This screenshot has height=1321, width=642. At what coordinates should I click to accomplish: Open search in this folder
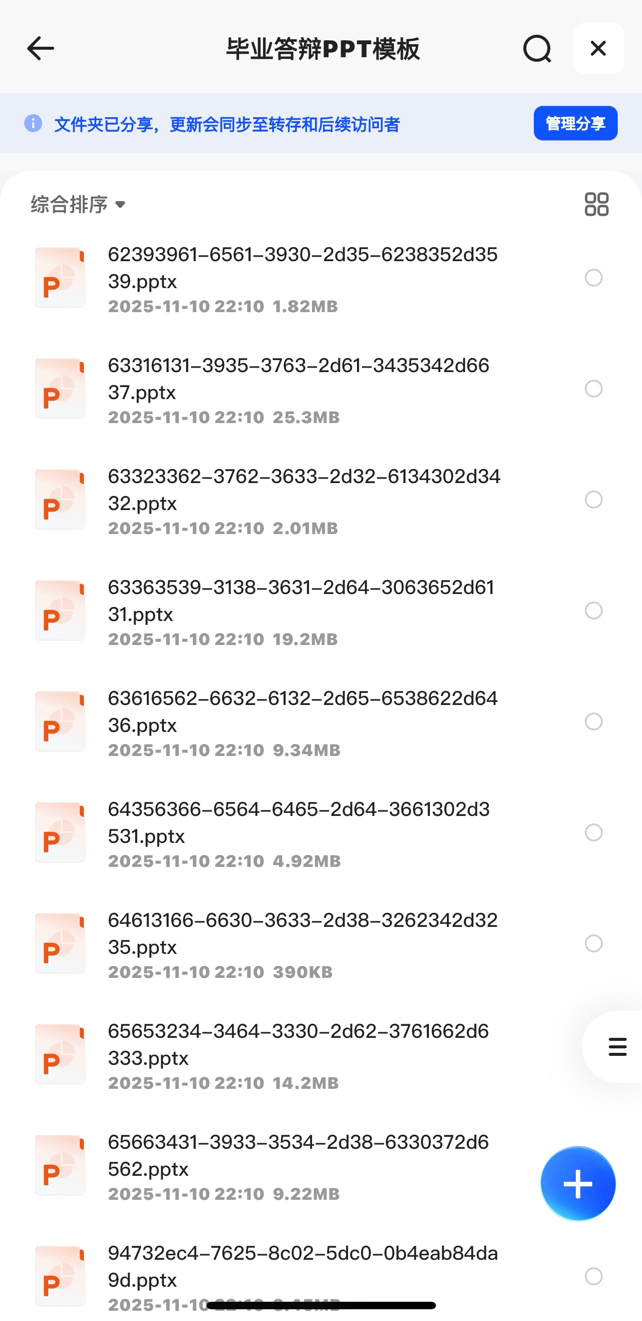[x=537, y=48]
